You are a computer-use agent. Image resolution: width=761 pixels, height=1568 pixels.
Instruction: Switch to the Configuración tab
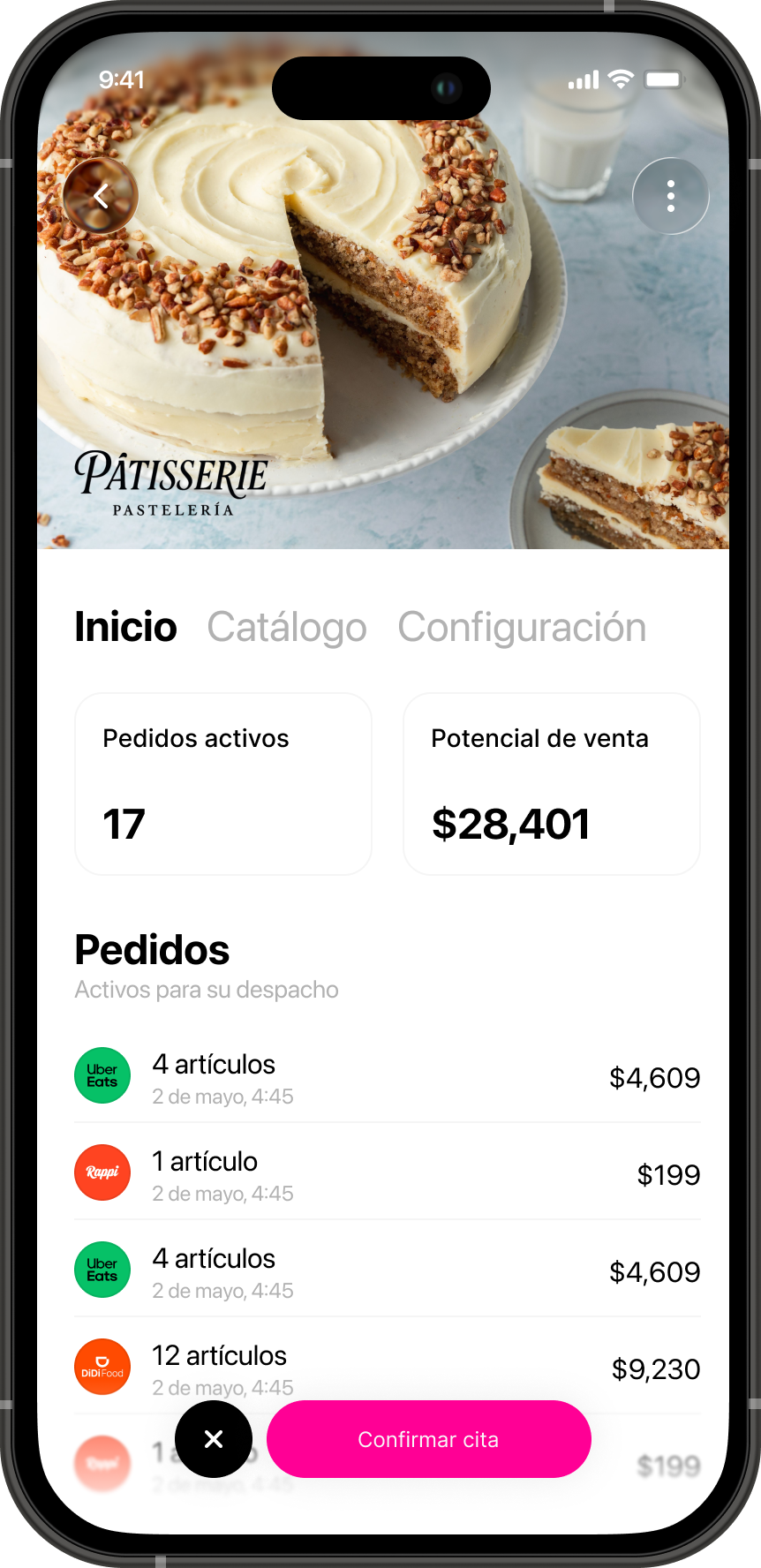(x=522, y=627)
